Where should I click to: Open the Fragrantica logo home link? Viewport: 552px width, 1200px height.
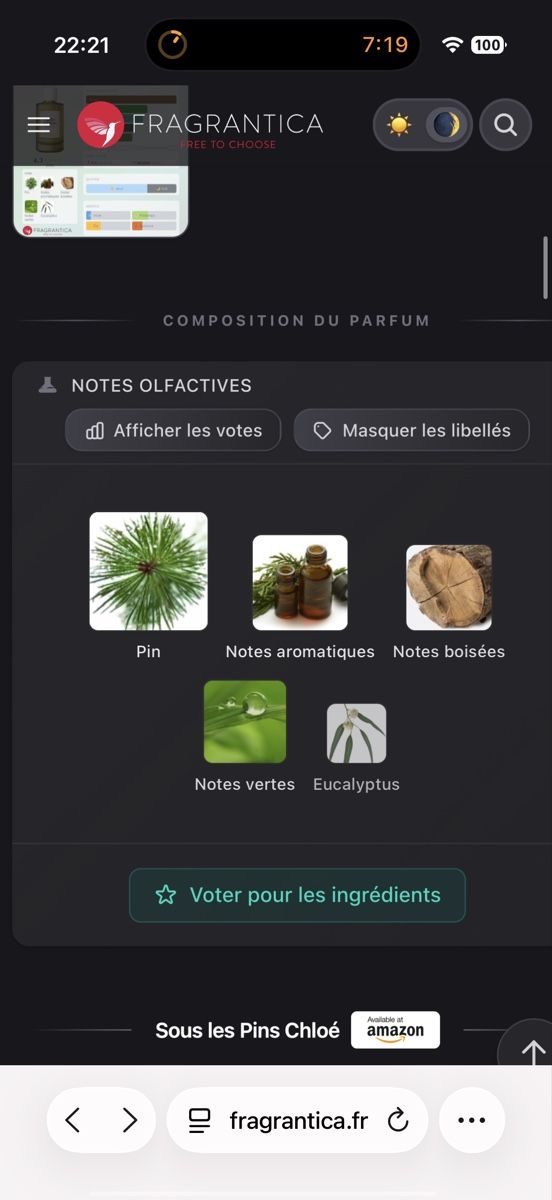click(x=200, y=125)
